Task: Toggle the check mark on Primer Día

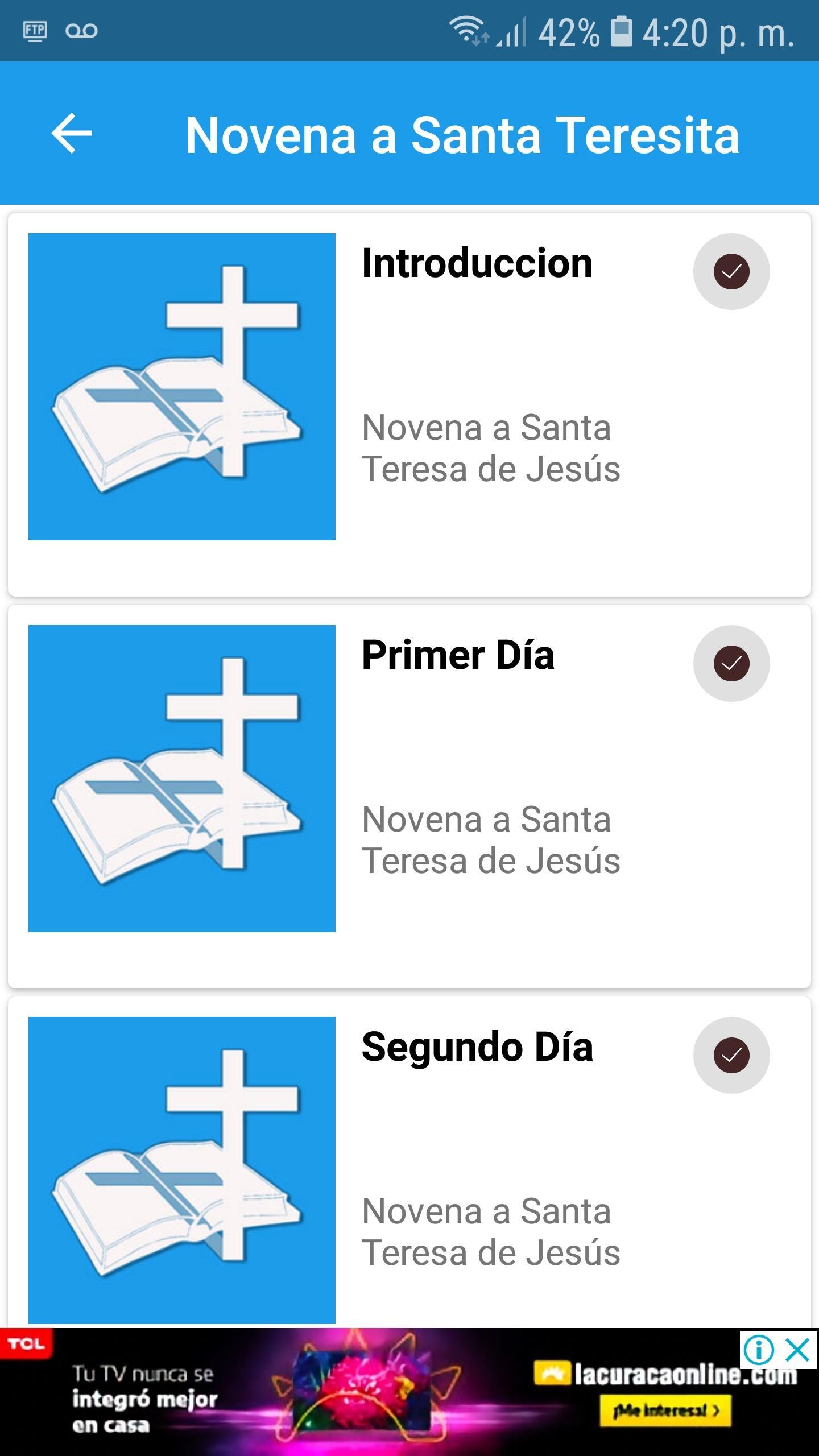Action: [x=731, y=663]
